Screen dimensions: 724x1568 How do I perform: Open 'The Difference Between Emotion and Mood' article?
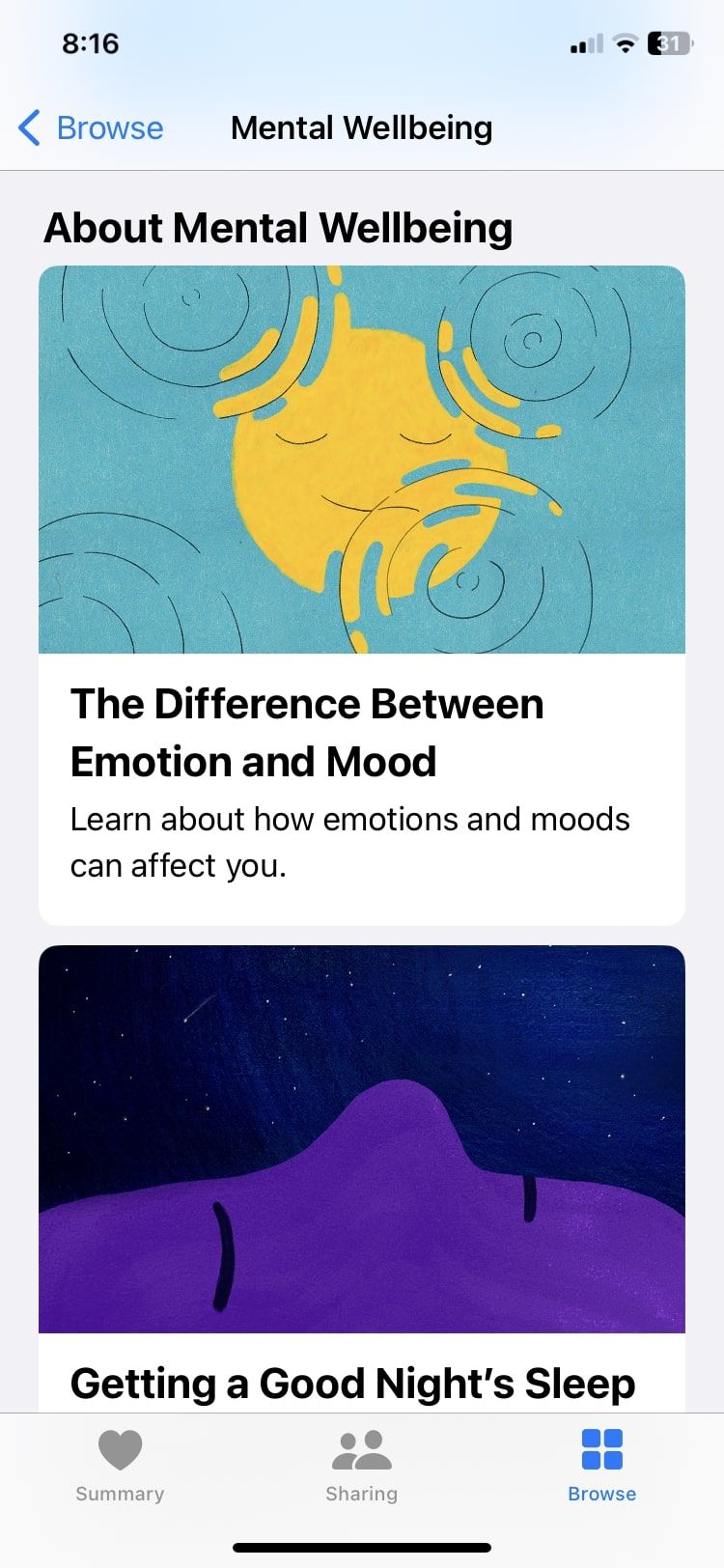click(x=361, y=732)
